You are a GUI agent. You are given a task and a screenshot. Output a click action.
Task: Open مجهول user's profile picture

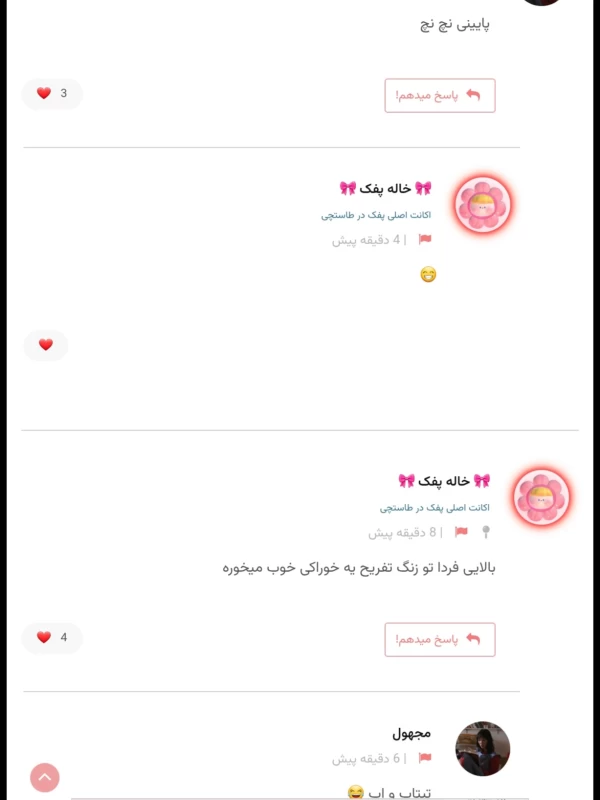click(x=483, y=749)
